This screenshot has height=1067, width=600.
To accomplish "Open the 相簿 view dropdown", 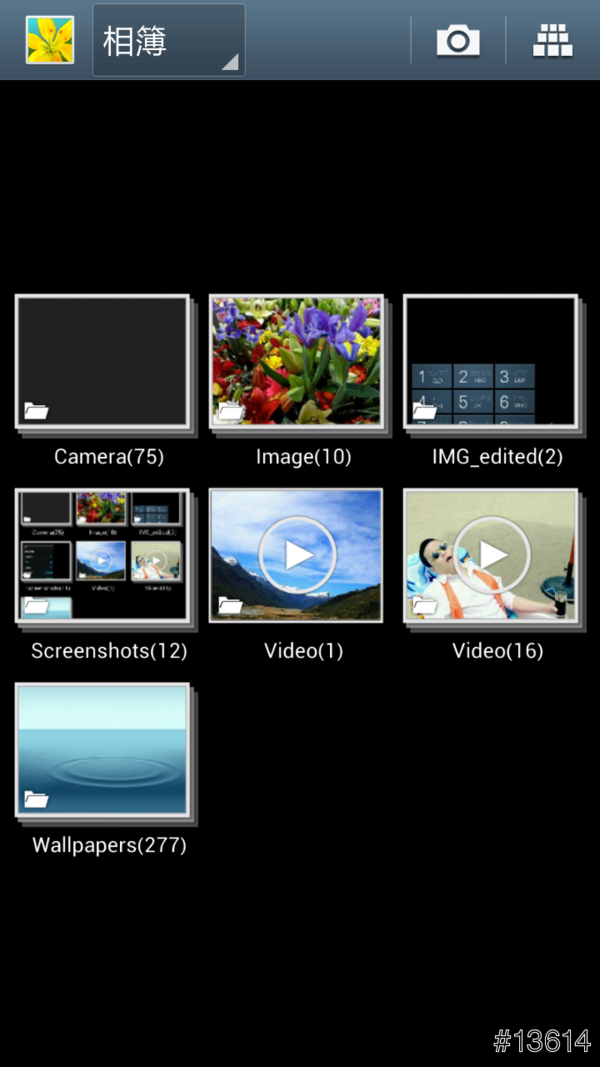I will [168, 40].
